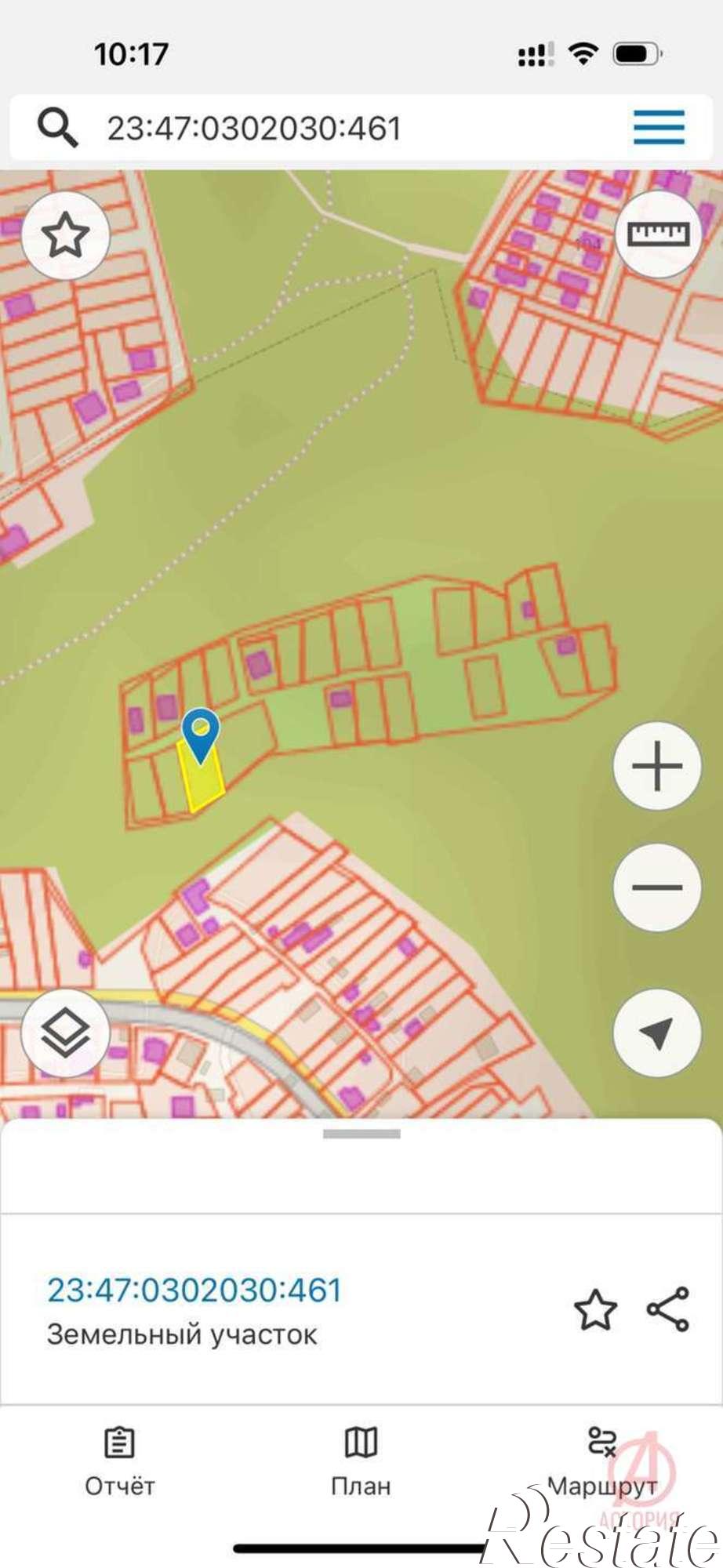Tap the blue location pin on the plot
This screenshot has height=1568, width=723.
[201, 732]
